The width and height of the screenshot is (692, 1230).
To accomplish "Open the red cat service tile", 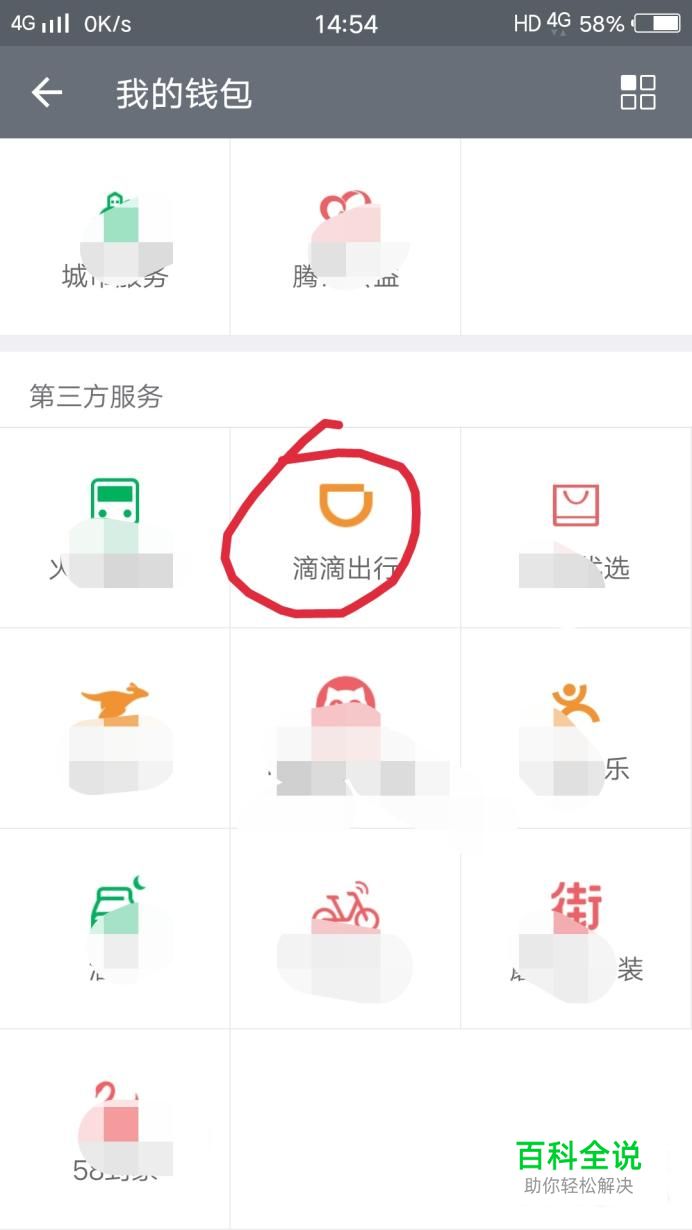I will [345, 728].
